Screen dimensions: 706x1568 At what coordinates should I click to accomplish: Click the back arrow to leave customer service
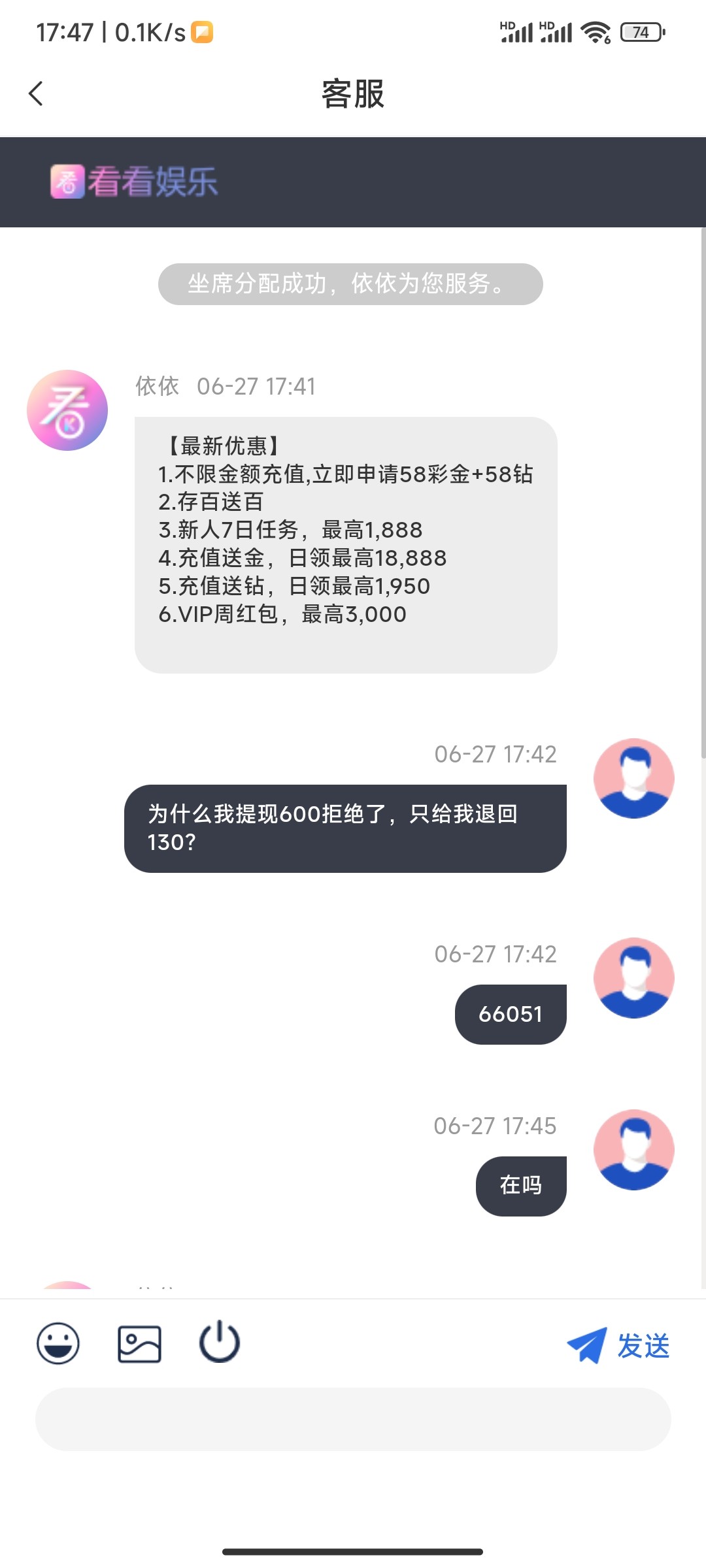tap(36, 93)
